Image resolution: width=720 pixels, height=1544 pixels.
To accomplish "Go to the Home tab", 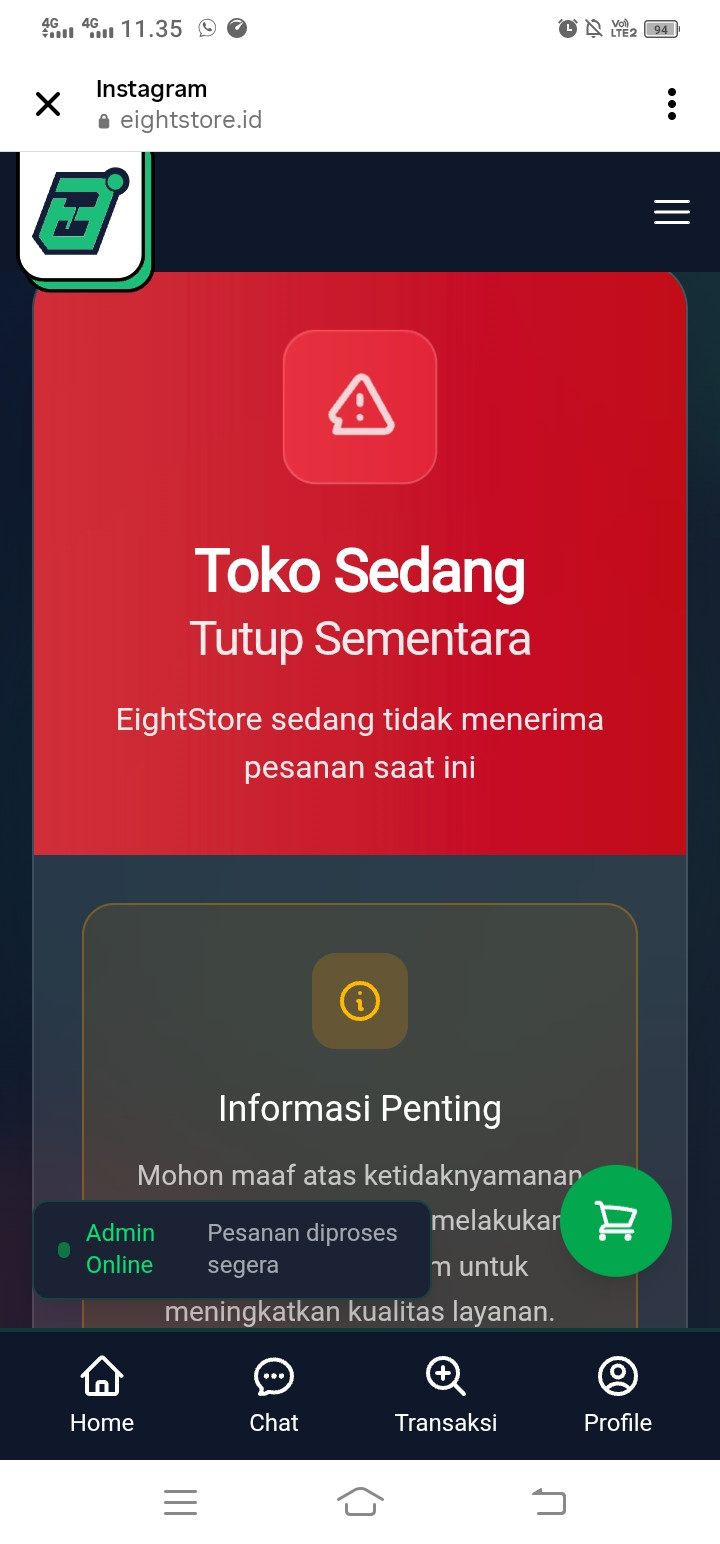I will coord(102,1395).
